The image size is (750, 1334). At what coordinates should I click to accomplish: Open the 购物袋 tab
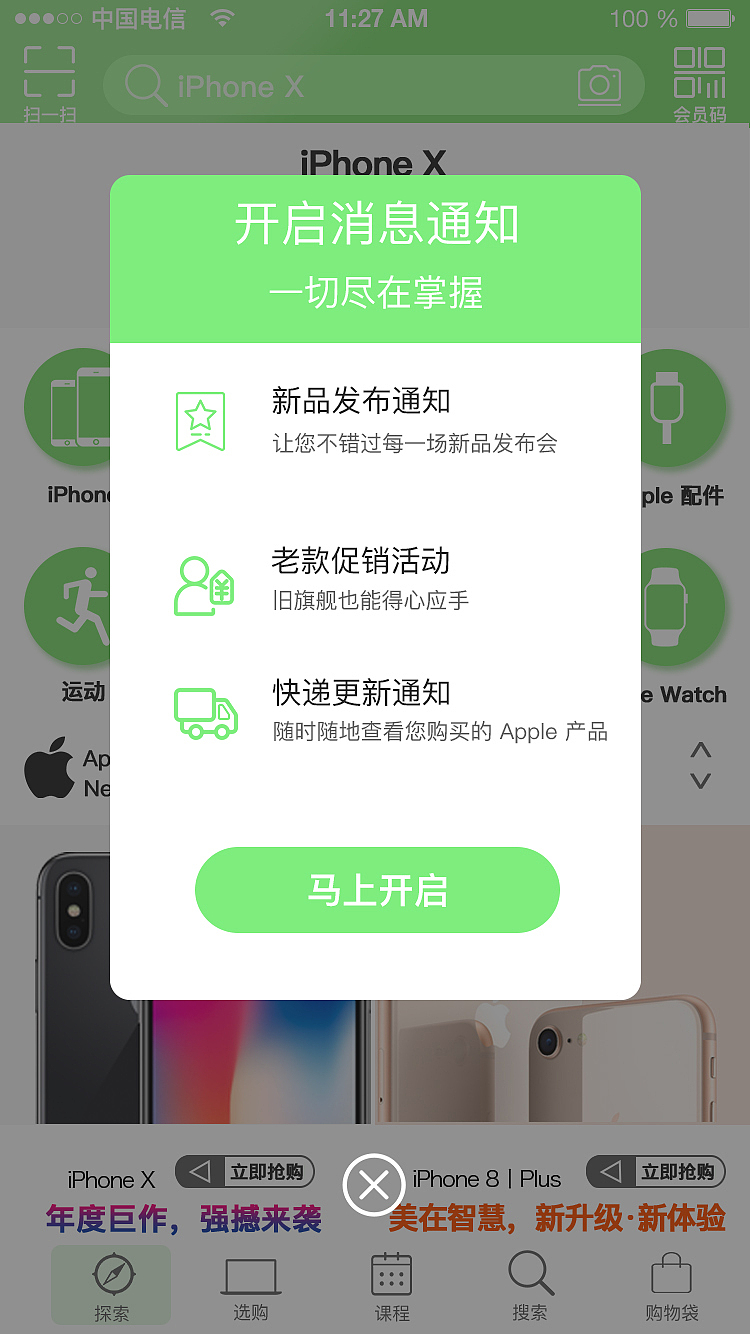pyautogui.click(x=671, y=1287)
